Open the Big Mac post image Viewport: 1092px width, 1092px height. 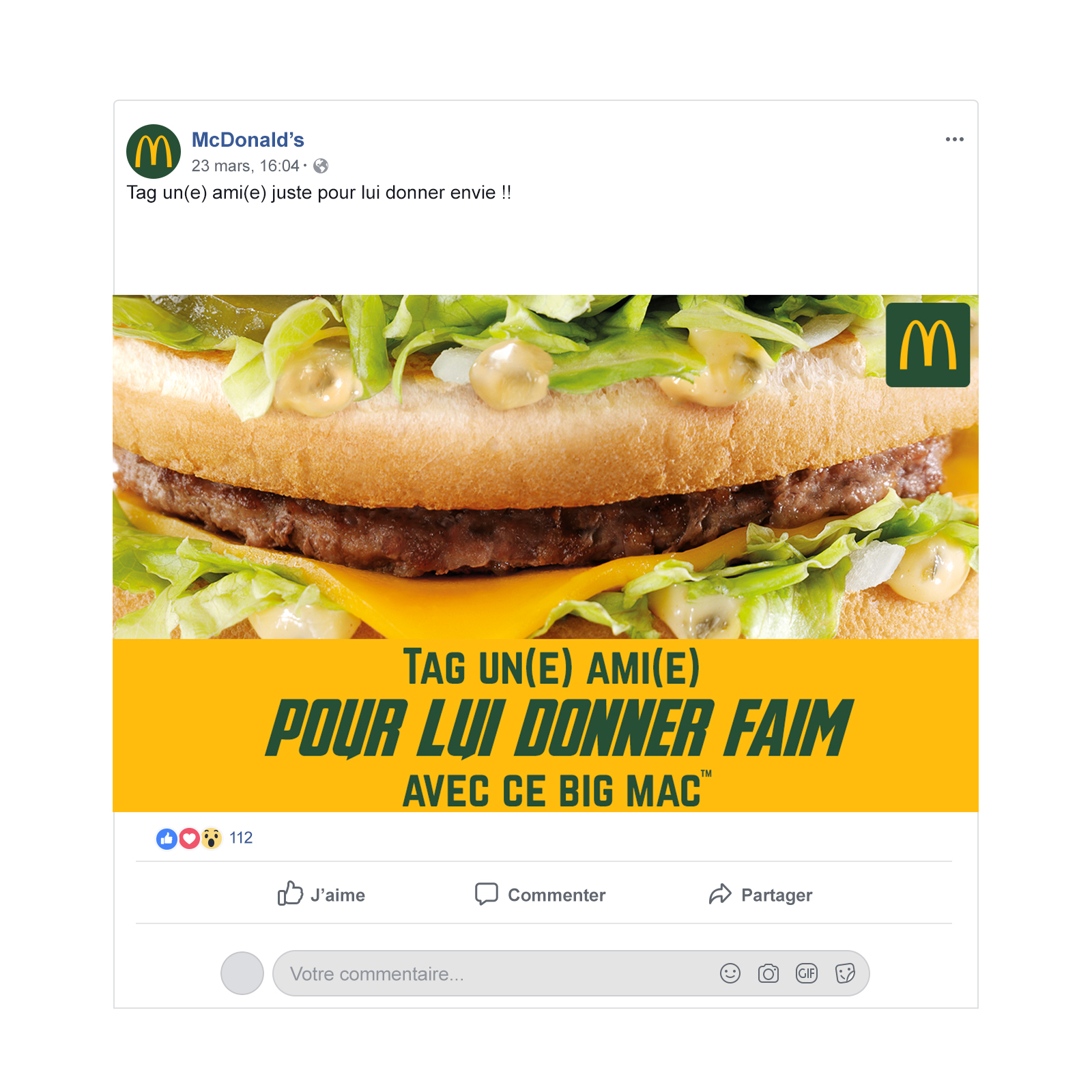[x=545, y=553]
